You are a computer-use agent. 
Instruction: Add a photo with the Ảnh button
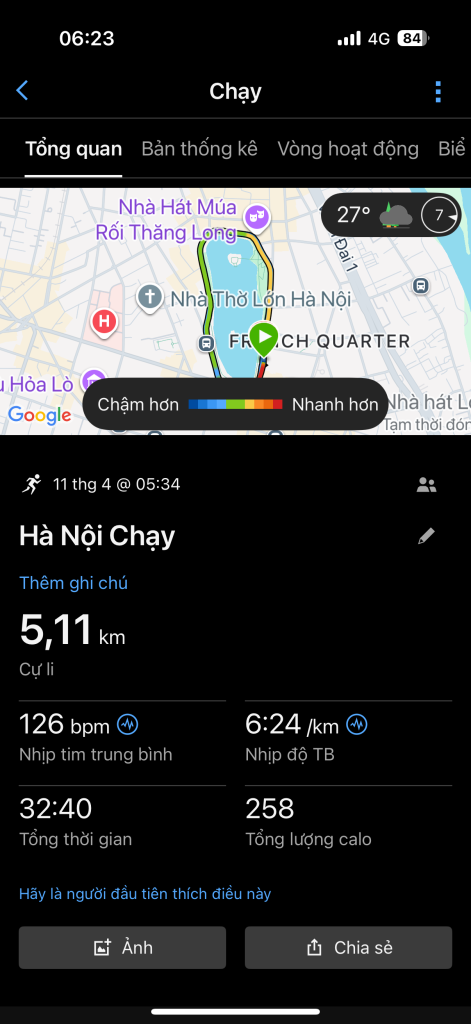point(122,948)
